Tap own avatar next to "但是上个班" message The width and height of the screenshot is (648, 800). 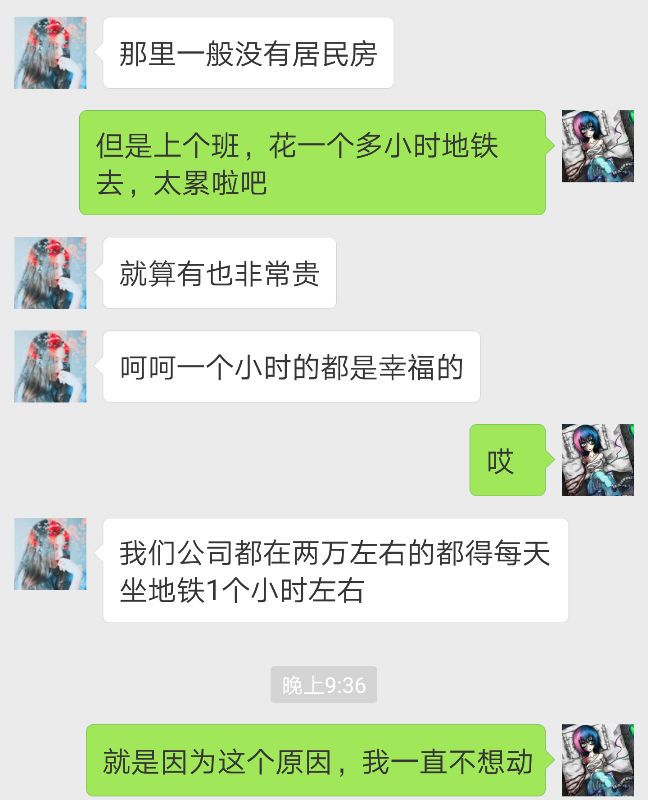[x=598, y=146]
